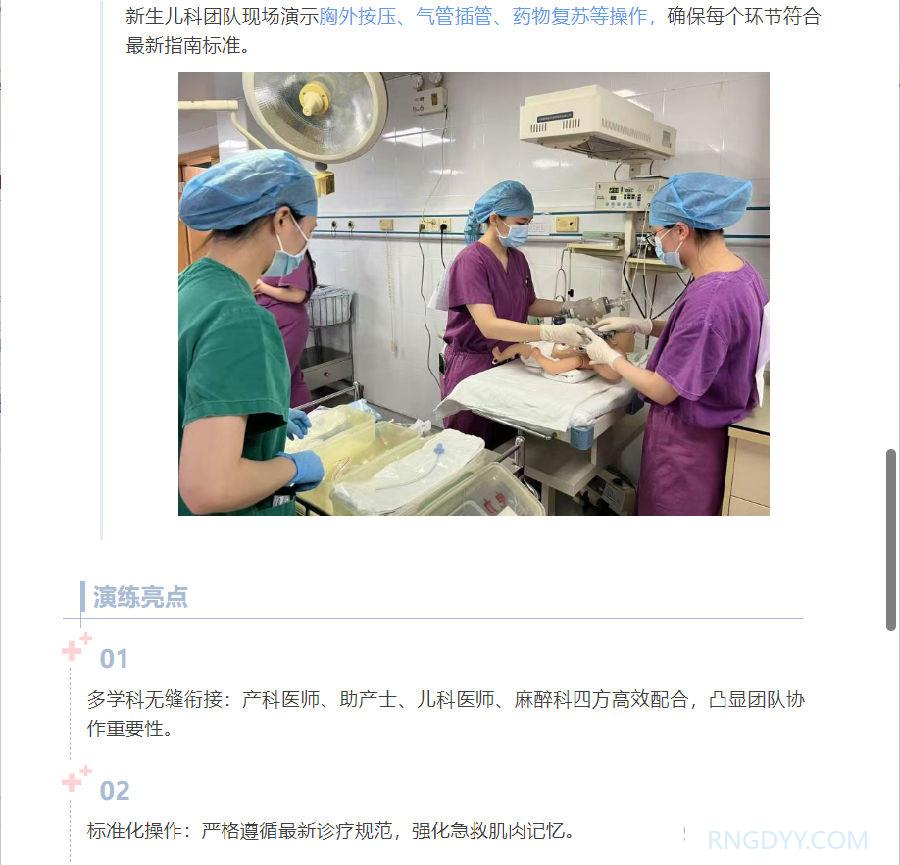Open the neonatal resuscitation drill photo
Screen dimensions: 900x865
[x=473, y=294]
